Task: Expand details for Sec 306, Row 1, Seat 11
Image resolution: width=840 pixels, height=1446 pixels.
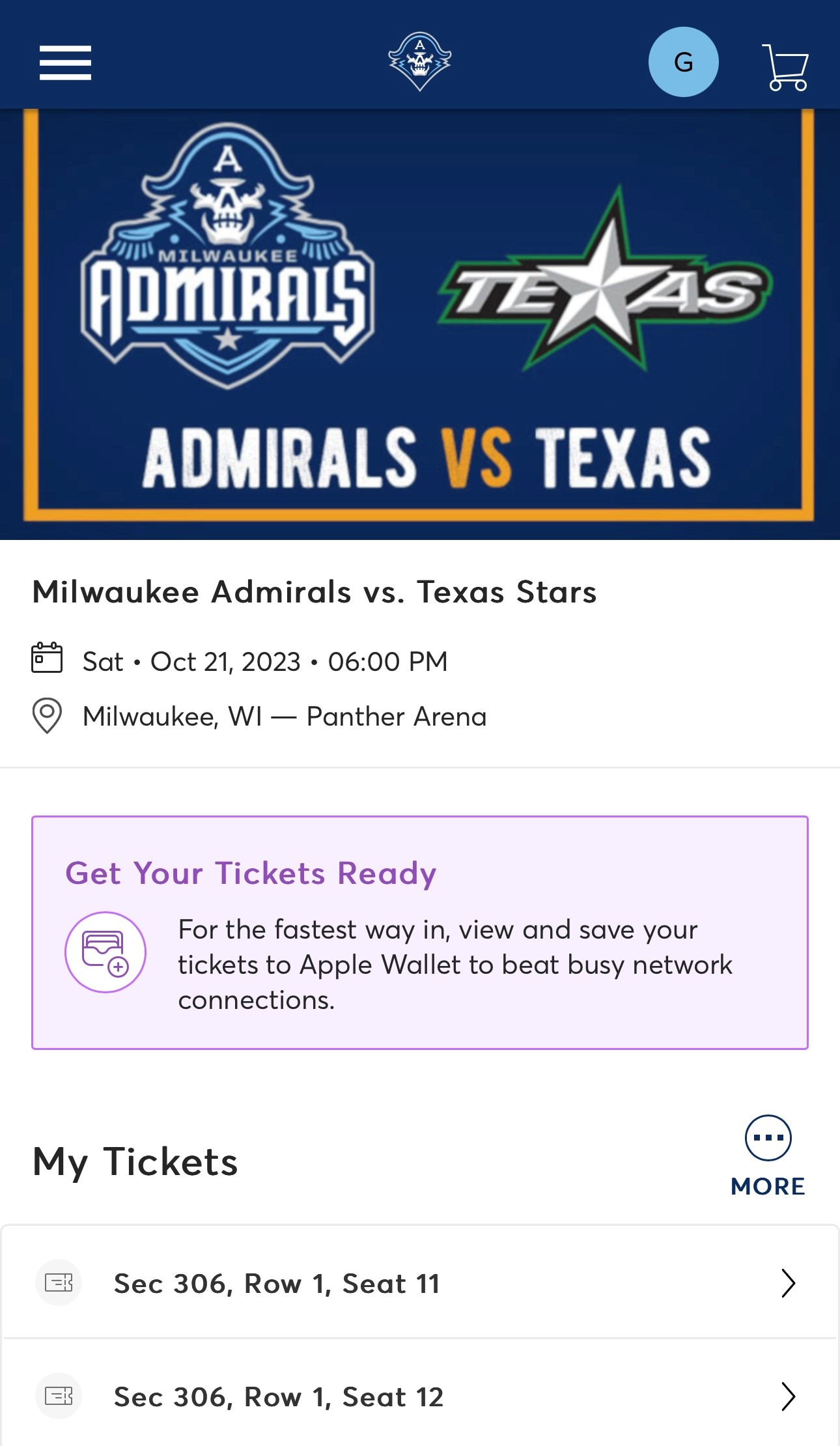Action: pos(276,1282)
